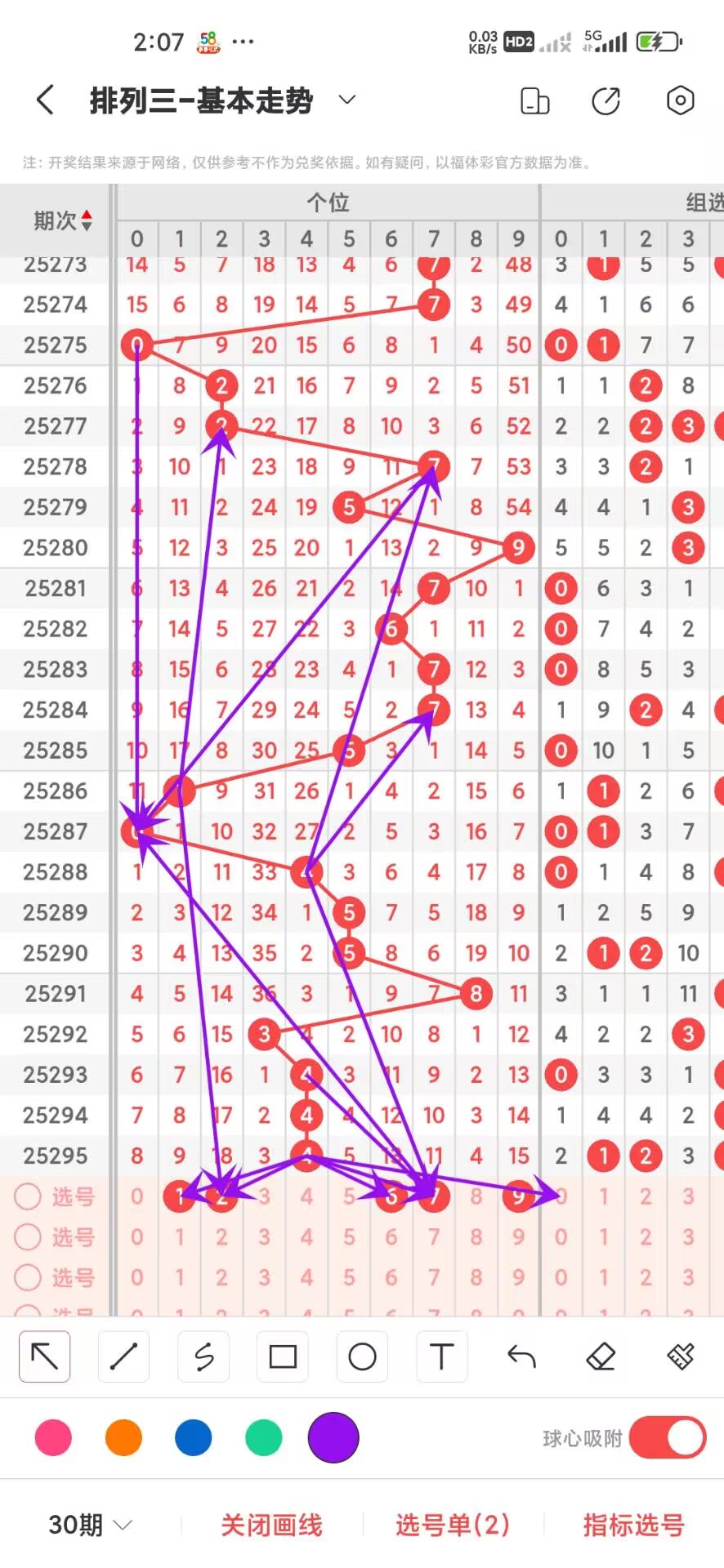The width and height of the screenshot is (724, 1568).
Task: Select the eraser tool
Action: pyautogui.click(x=601, y=1356)
